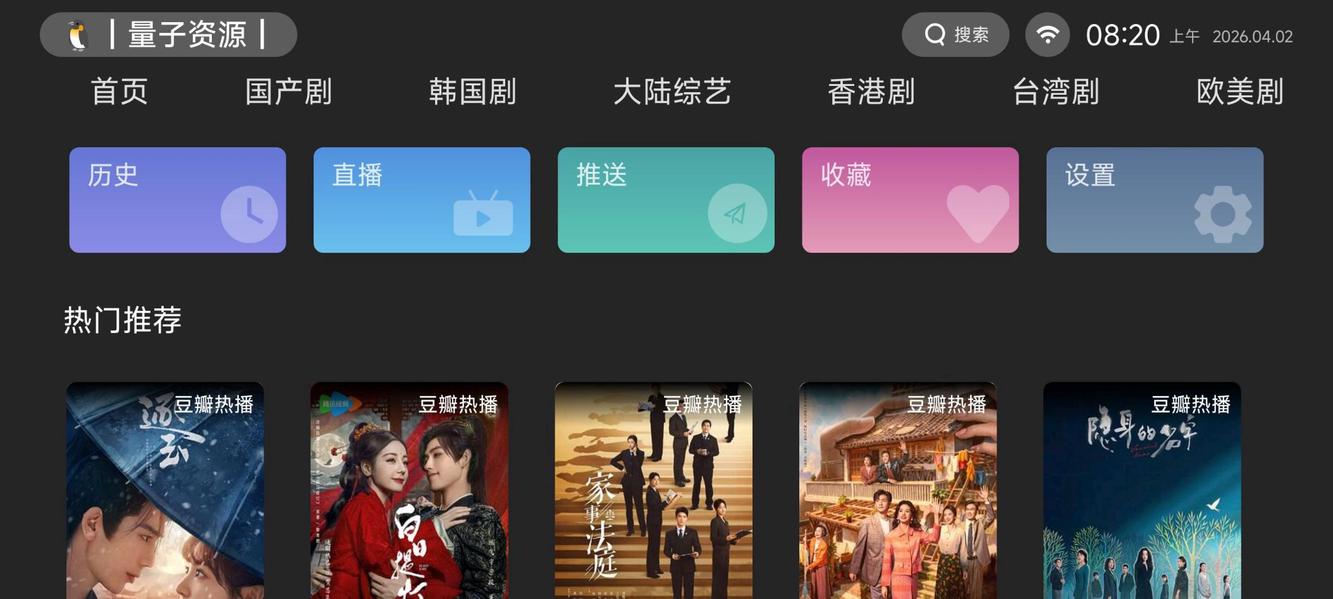This screenshot has height=599, width=1333.
Task: Open the 设置 settings card
Action: tap(1155, 200)
